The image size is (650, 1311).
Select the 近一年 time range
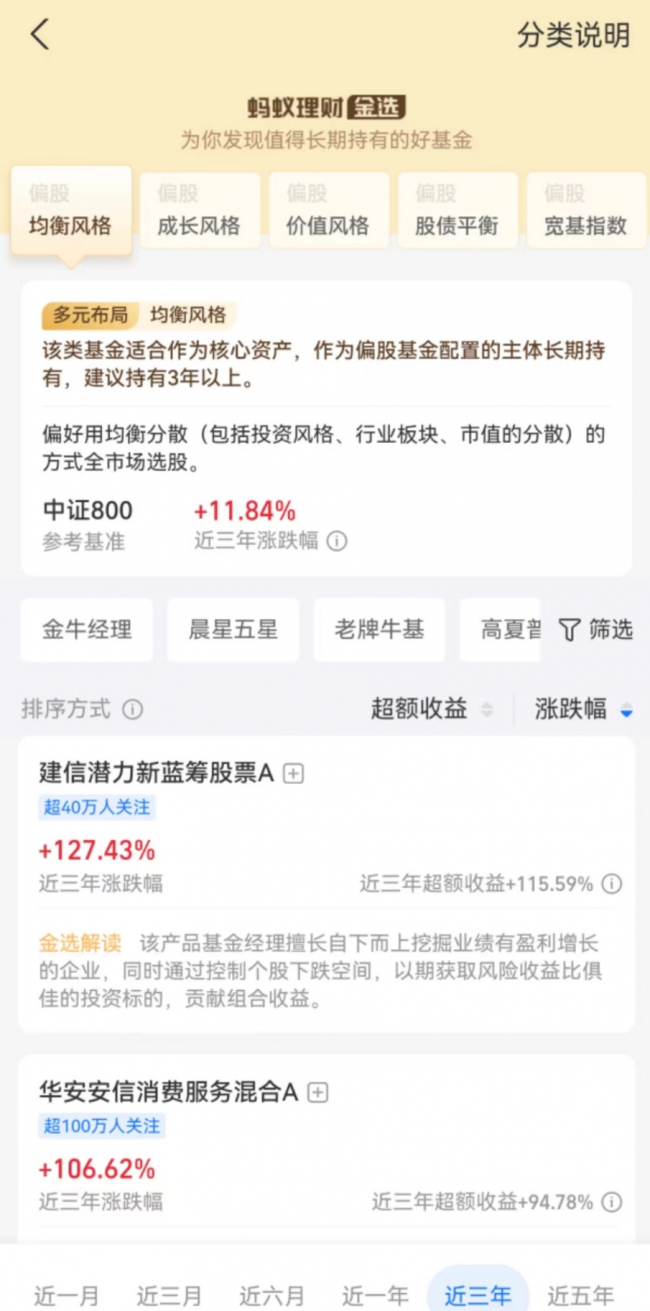375,1296
